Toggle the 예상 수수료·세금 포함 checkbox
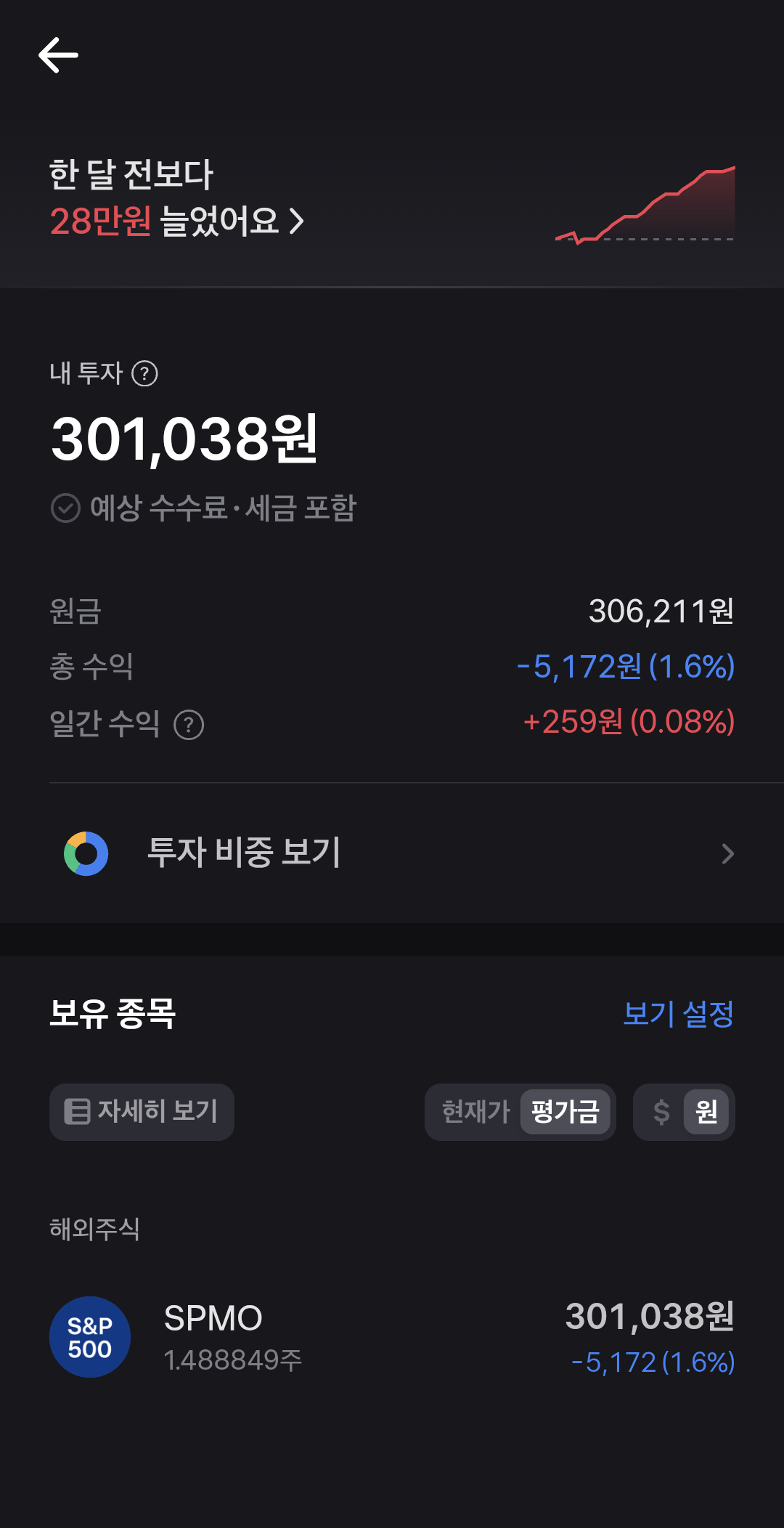This screenshot has width=784, height=1528. pyautogui.click(x=65, y=508)
